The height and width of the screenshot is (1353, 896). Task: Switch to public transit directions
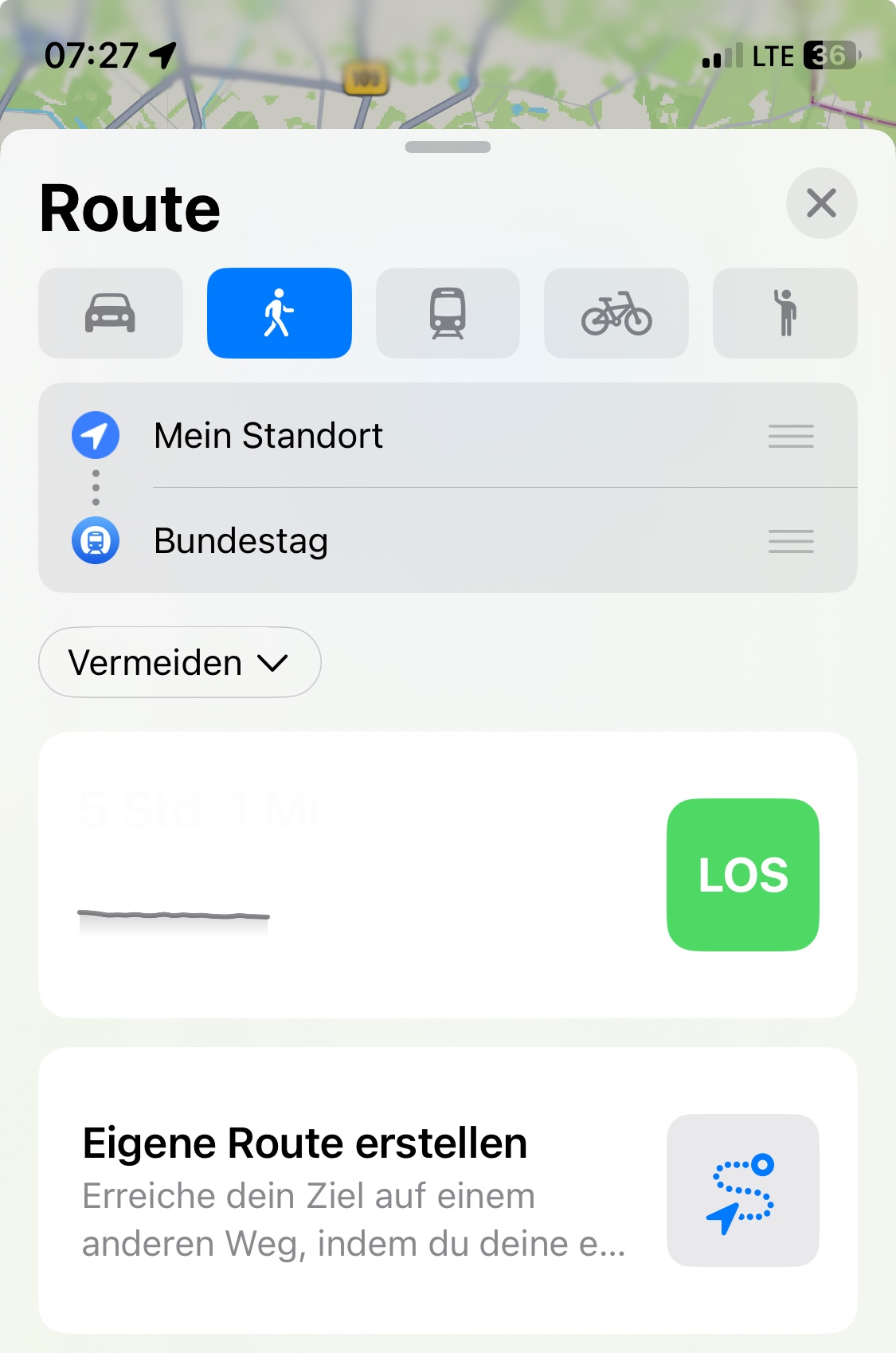tap(448, 313)
